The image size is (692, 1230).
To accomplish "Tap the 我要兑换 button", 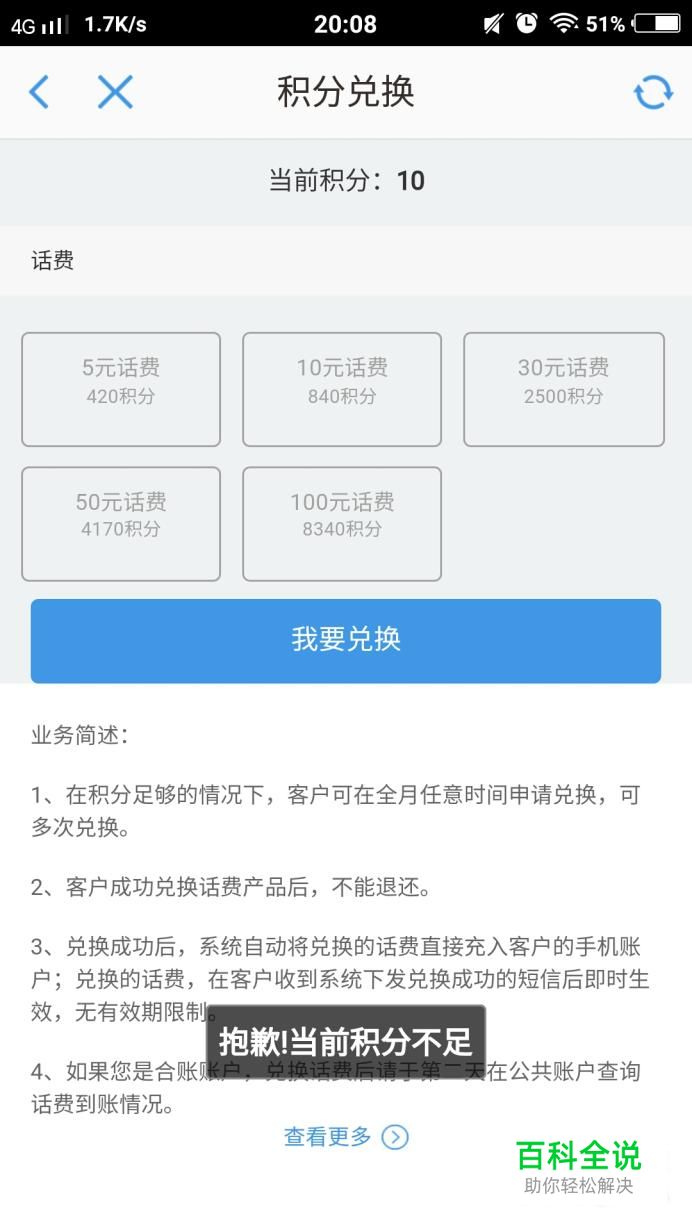I will 346,641.
